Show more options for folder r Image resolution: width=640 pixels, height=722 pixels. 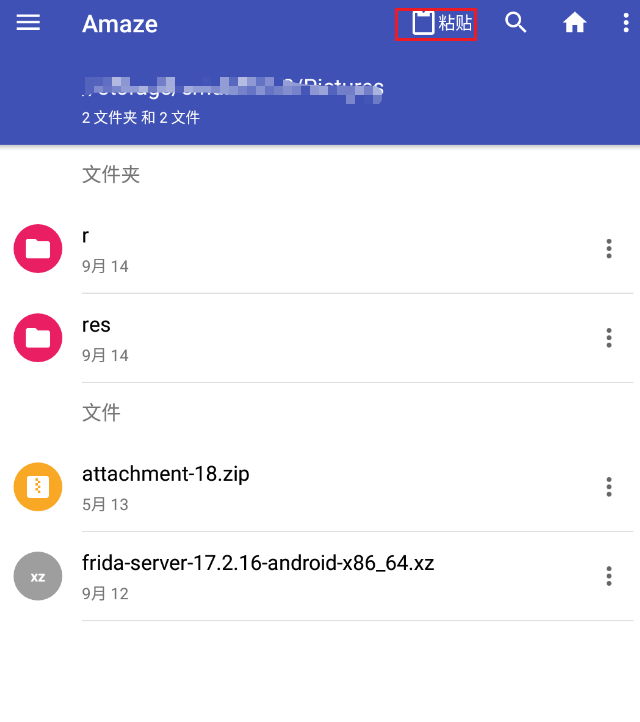[x=608, y=249]
